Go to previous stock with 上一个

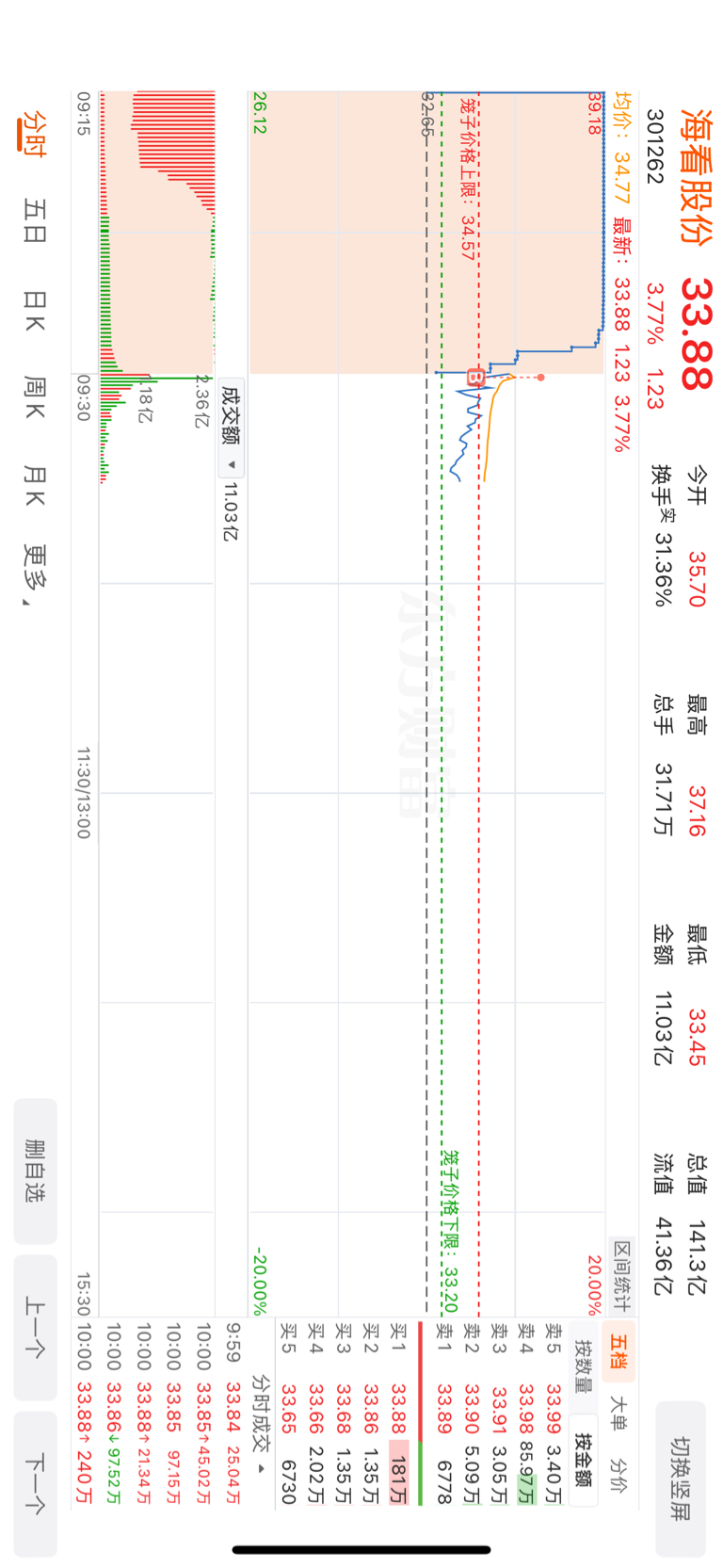click(x=35, y=1326)
